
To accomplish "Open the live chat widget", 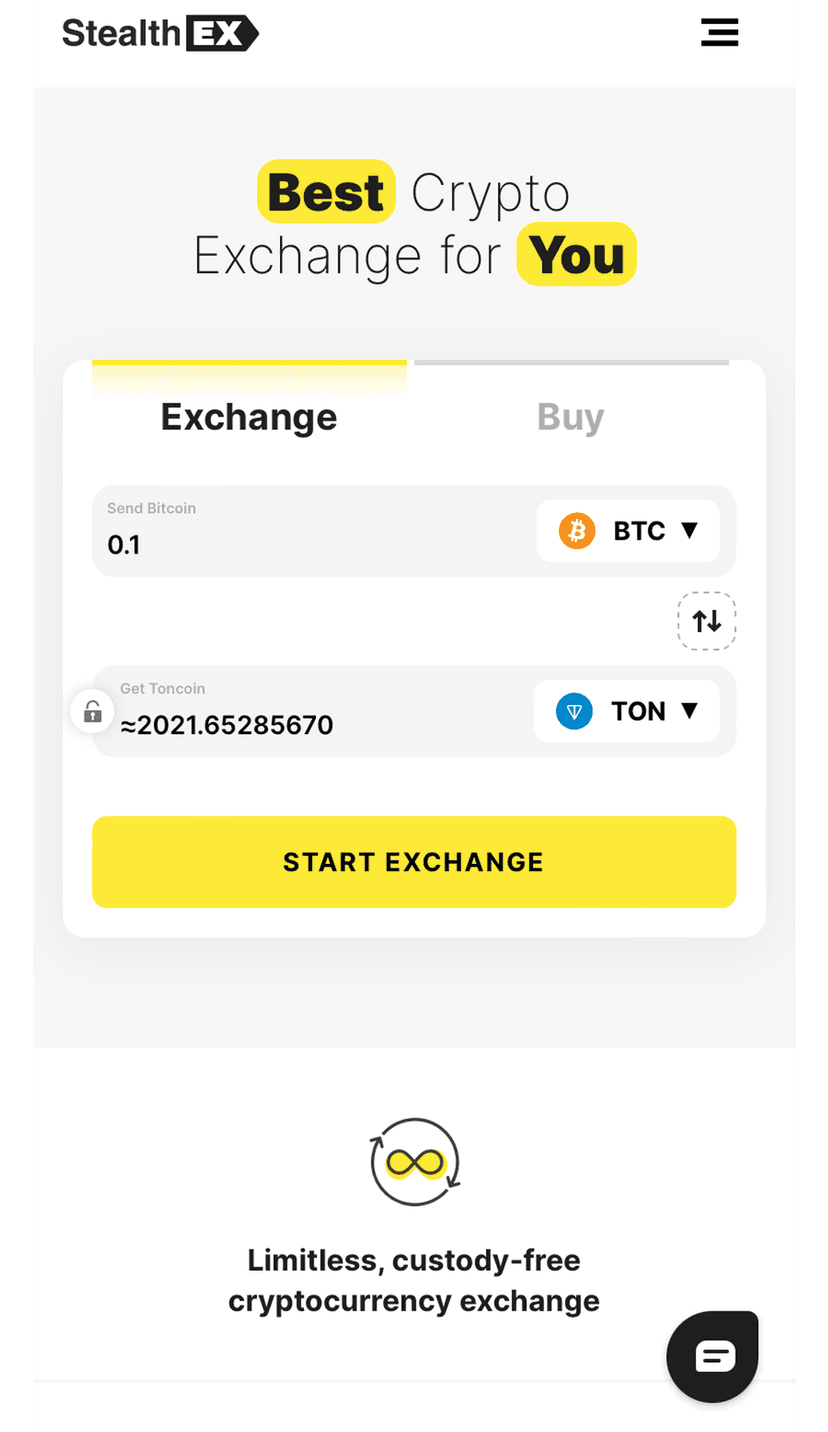I will 714,1357.
